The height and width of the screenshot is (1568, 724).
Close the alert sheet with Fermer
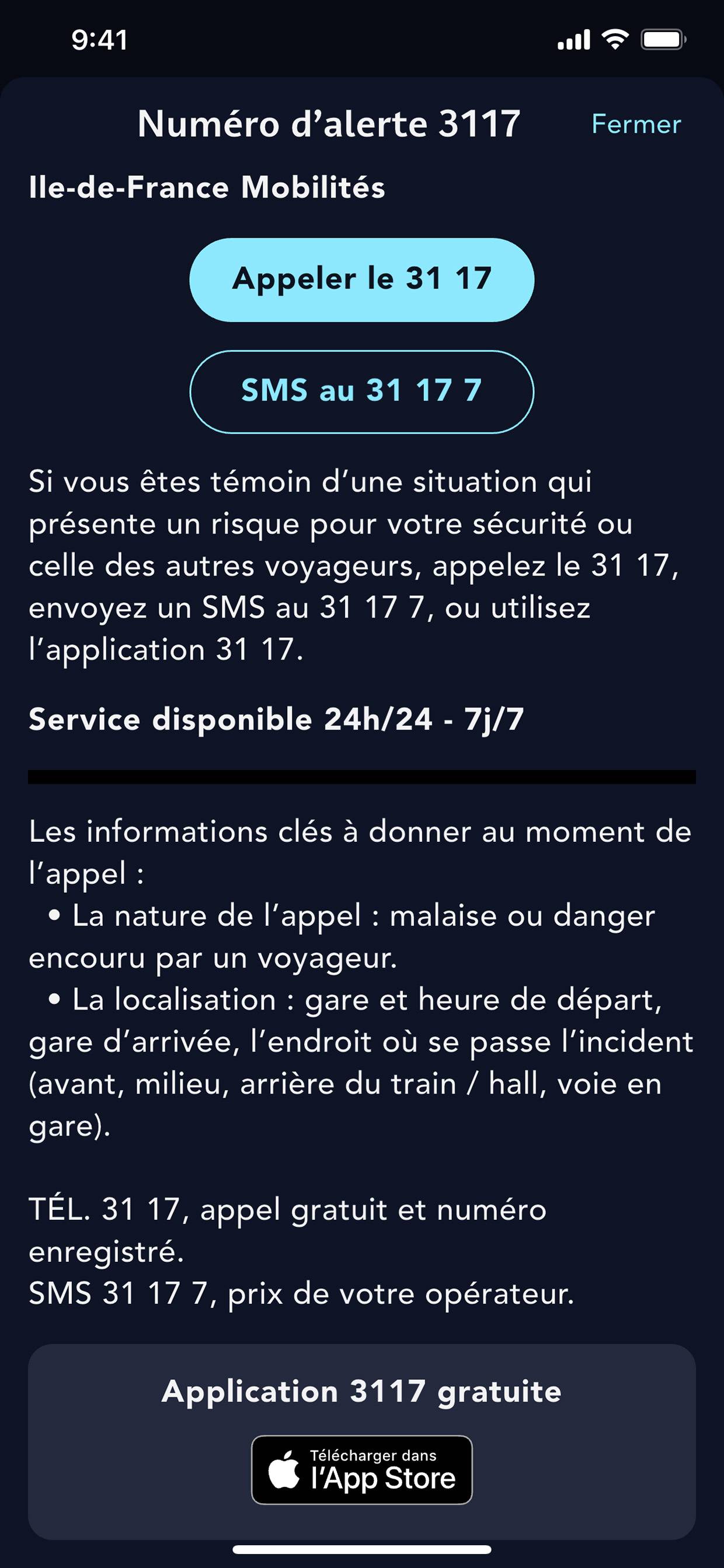[x=636, y=124]
